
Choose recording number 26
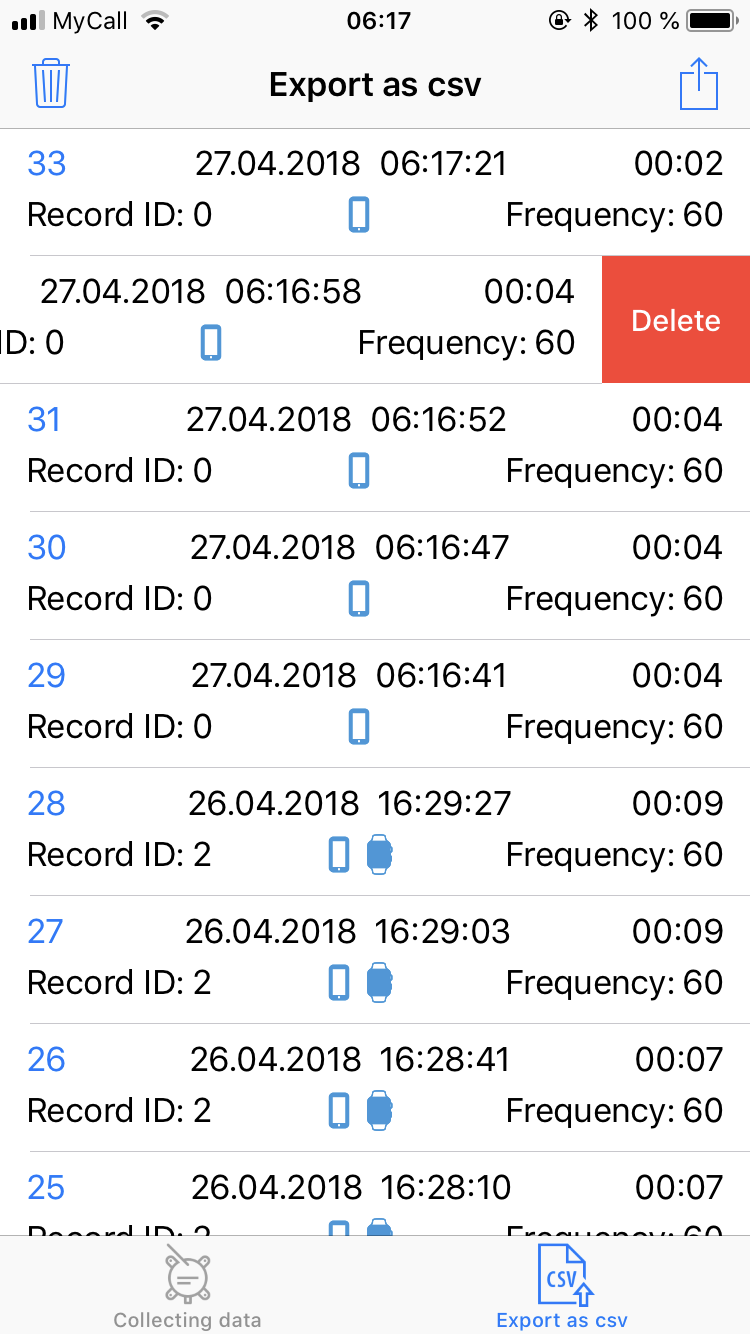pos(375,1086)
